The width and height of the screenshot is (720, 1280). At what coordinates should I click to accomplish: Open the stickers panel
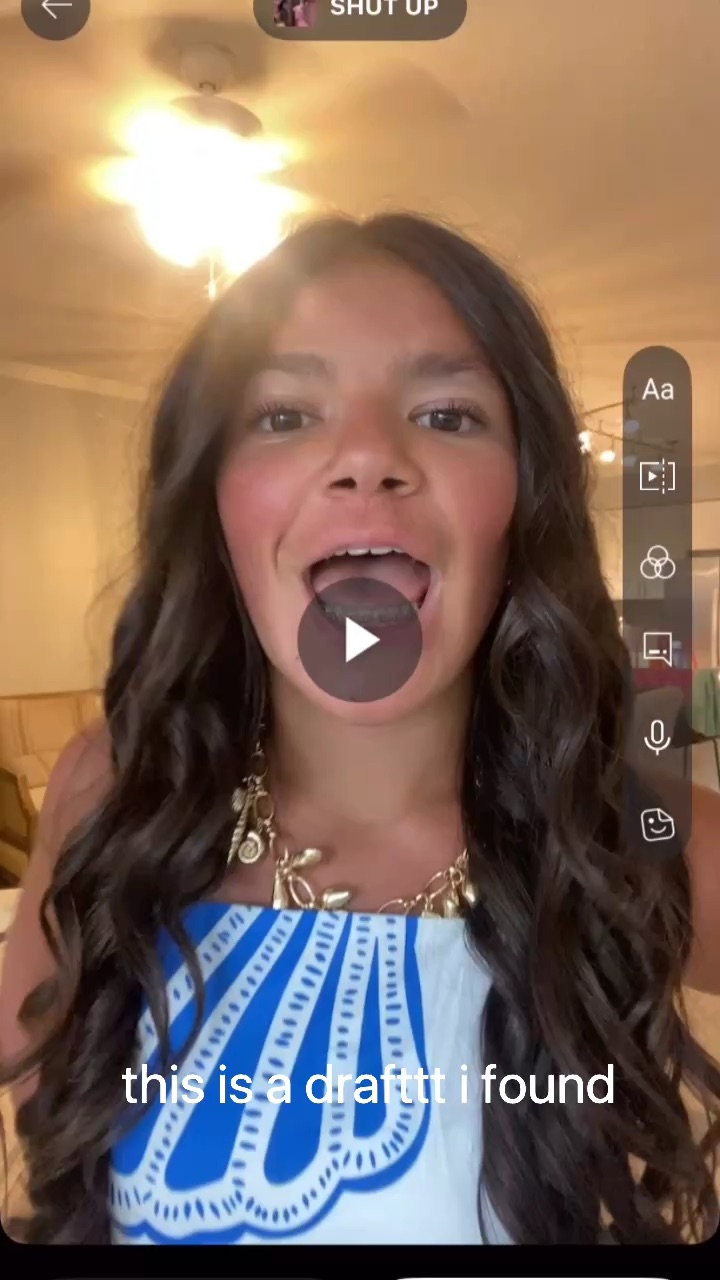coord(657,825)
